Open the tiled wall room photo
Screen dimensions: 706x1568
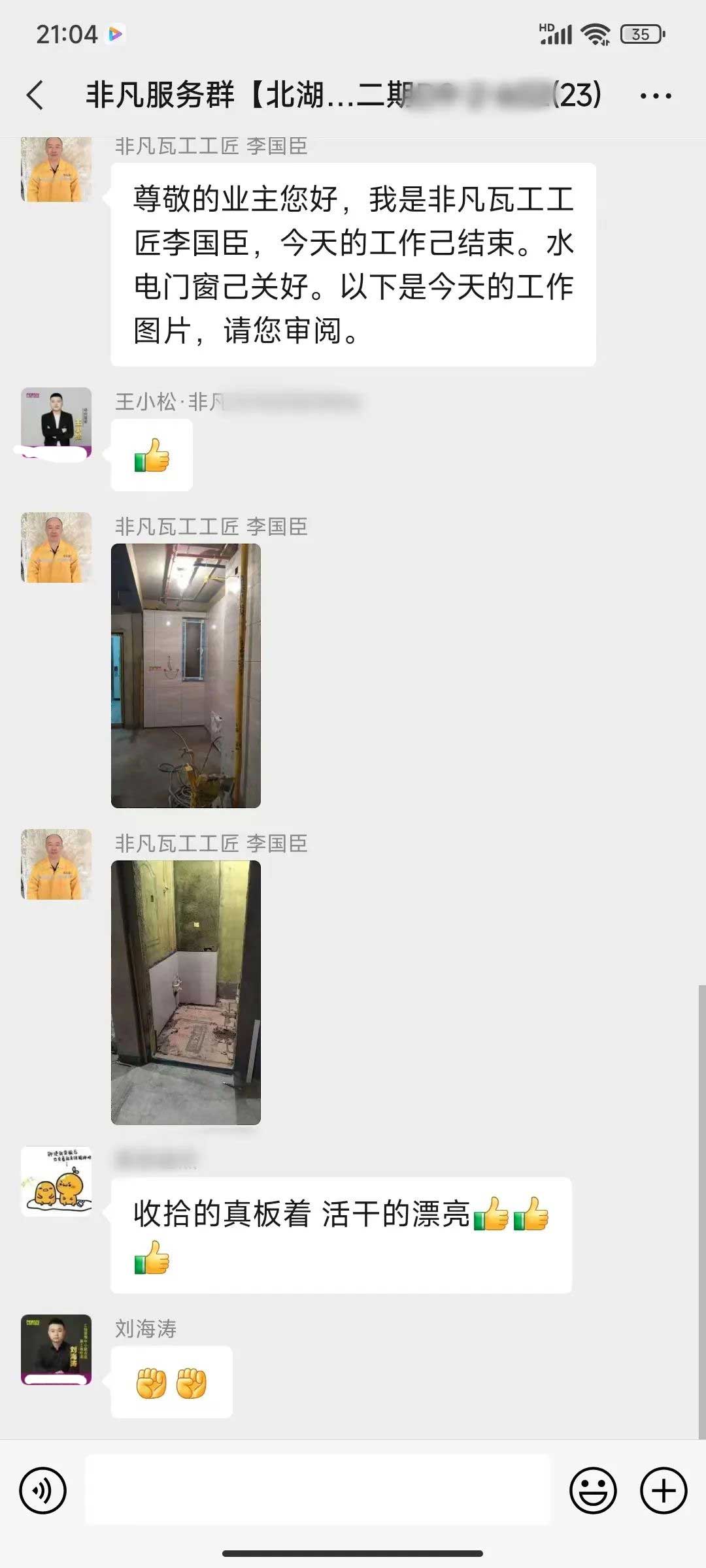[x=186, y=676]
